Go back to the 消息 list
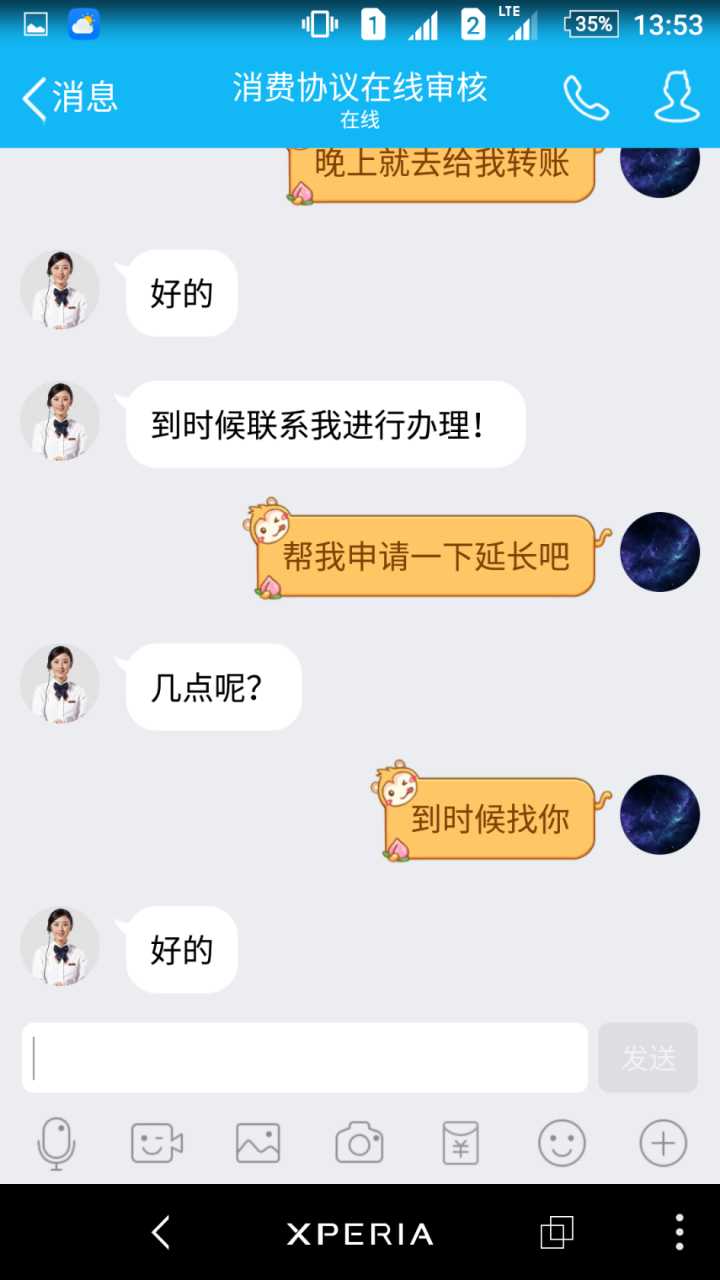Viewport: 720px width, 1280px height. 68,98
